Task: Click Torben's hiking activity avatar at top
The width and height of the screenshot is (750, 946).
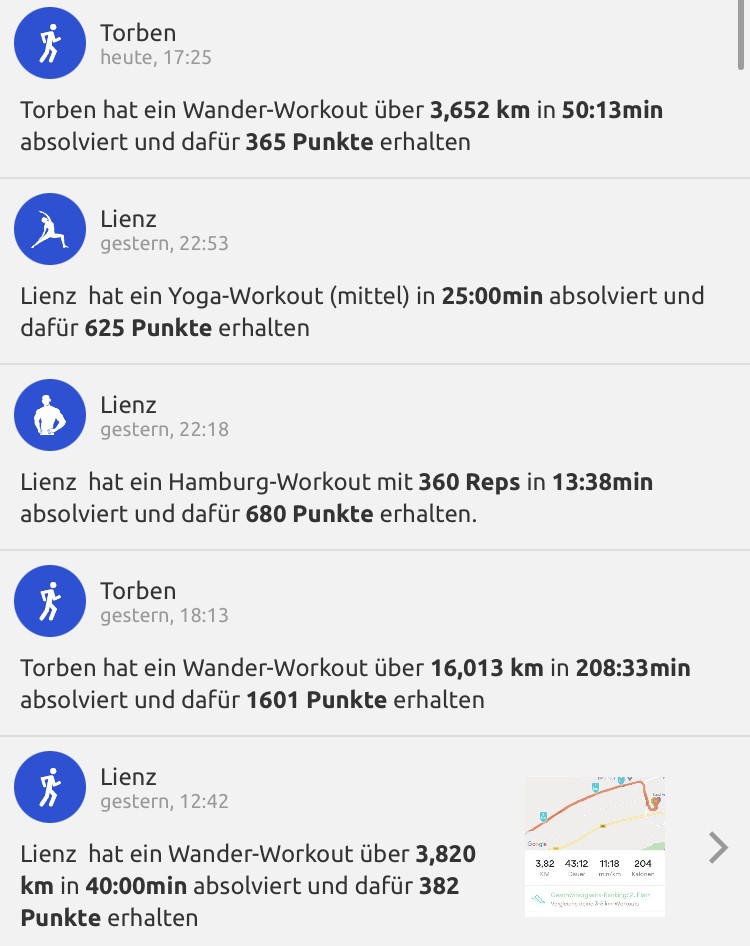Action: (x=50, y=44)
